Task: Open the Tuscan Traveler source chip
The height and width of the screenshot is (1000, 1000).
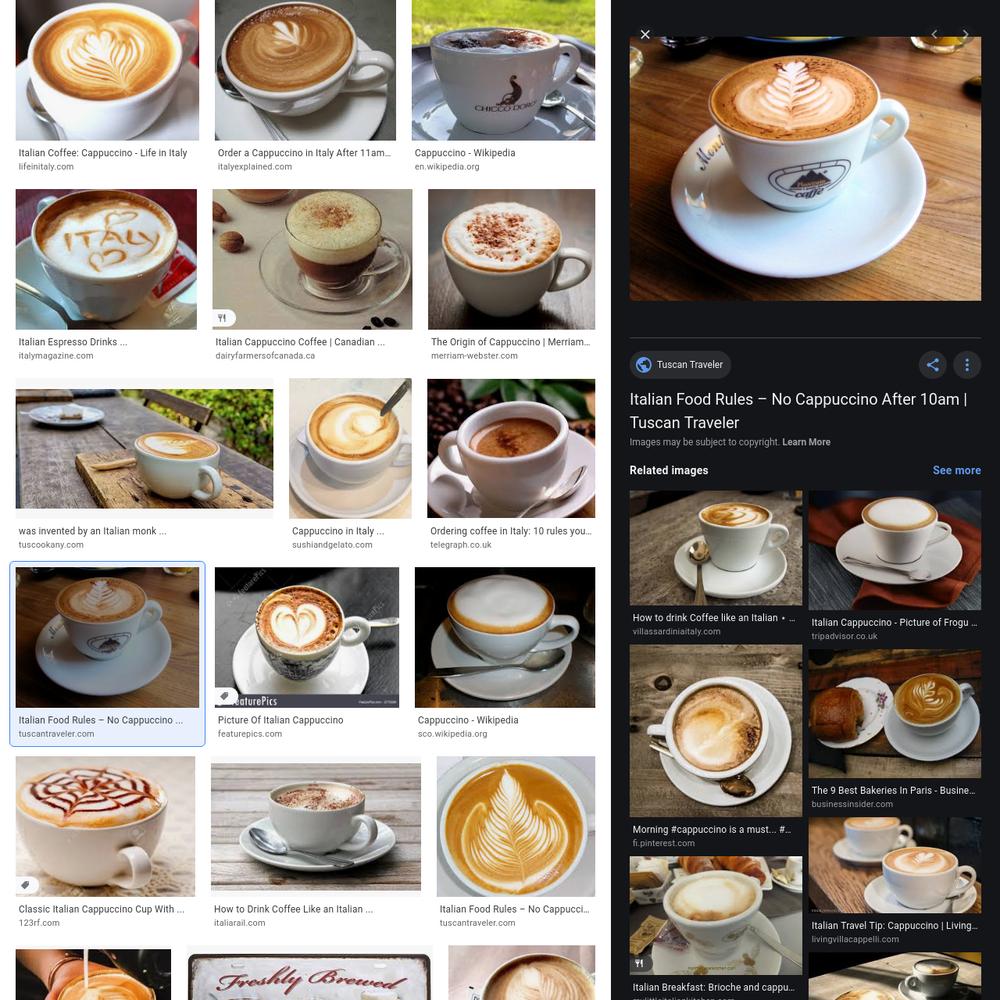Action: point(680,365)
